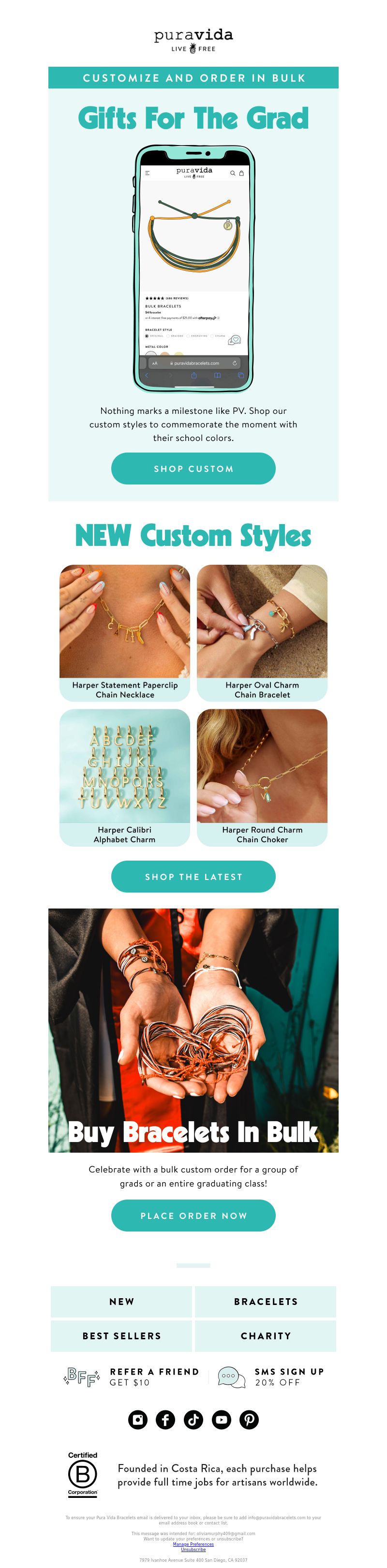Tap the Manage Preferences link
The image size is (387, 1568).
(193, 1544)
